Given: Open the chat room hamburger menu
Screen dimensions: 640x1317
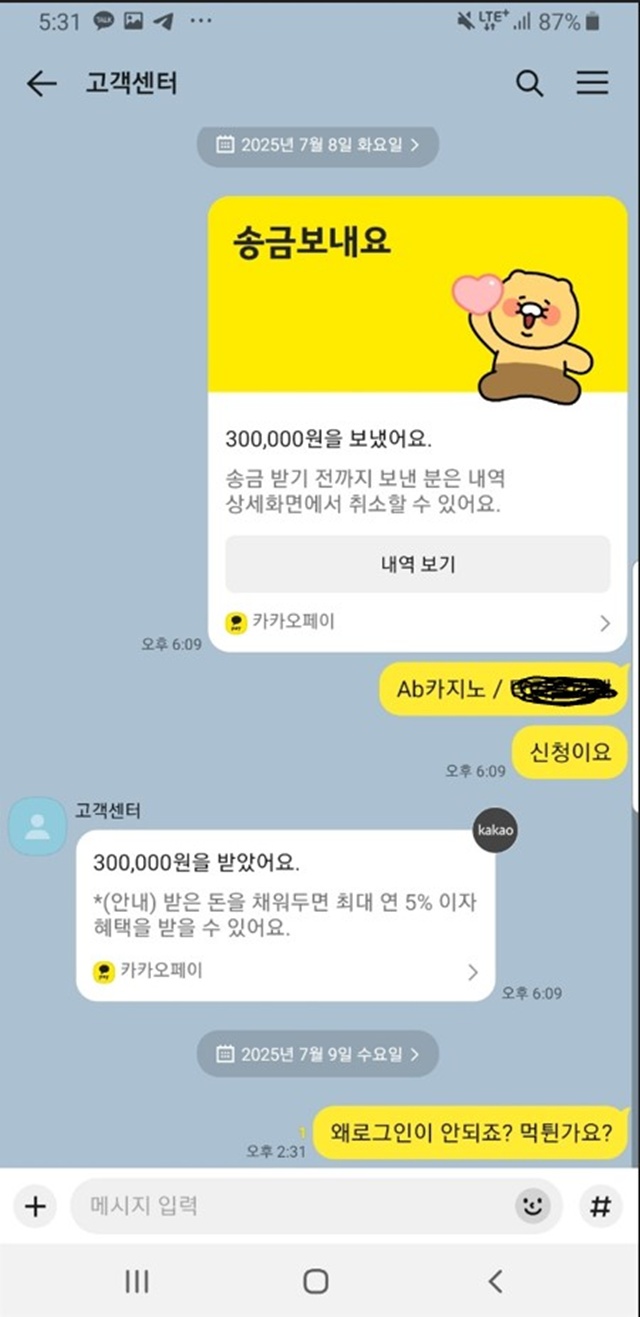Looking at the screenshot, I should pos(592,84).
